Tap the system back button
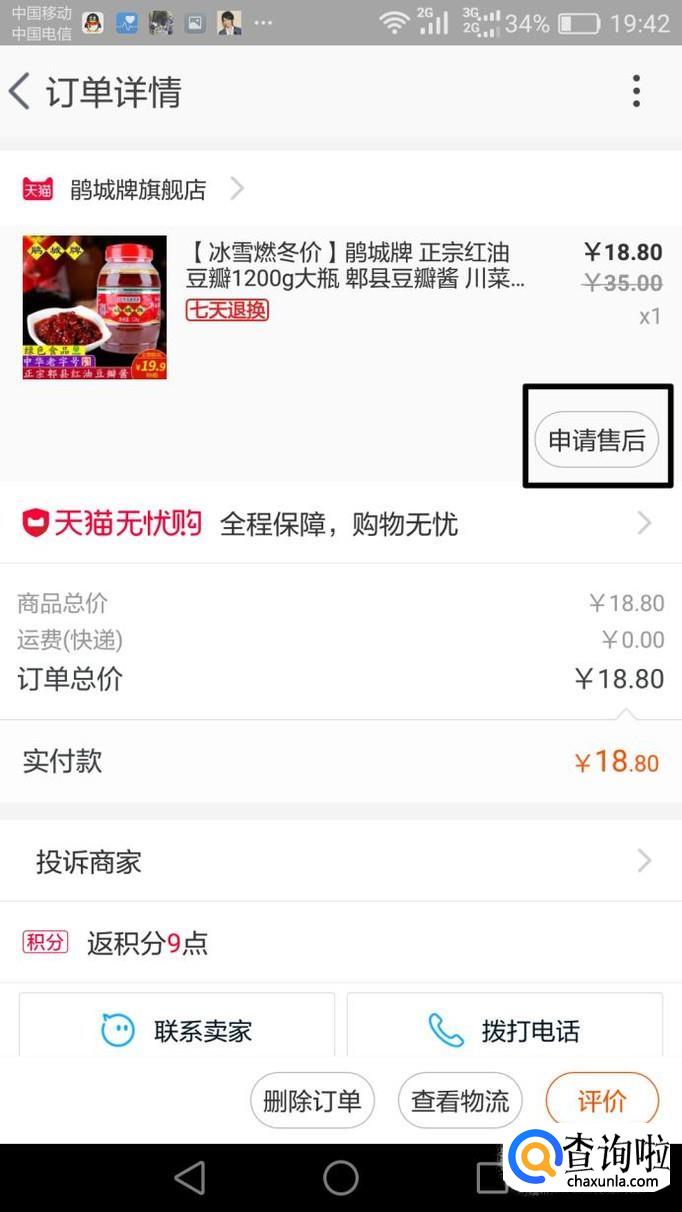This screenshot has height=1212, width=682. pyautogui.click(x=190, y=1178)
